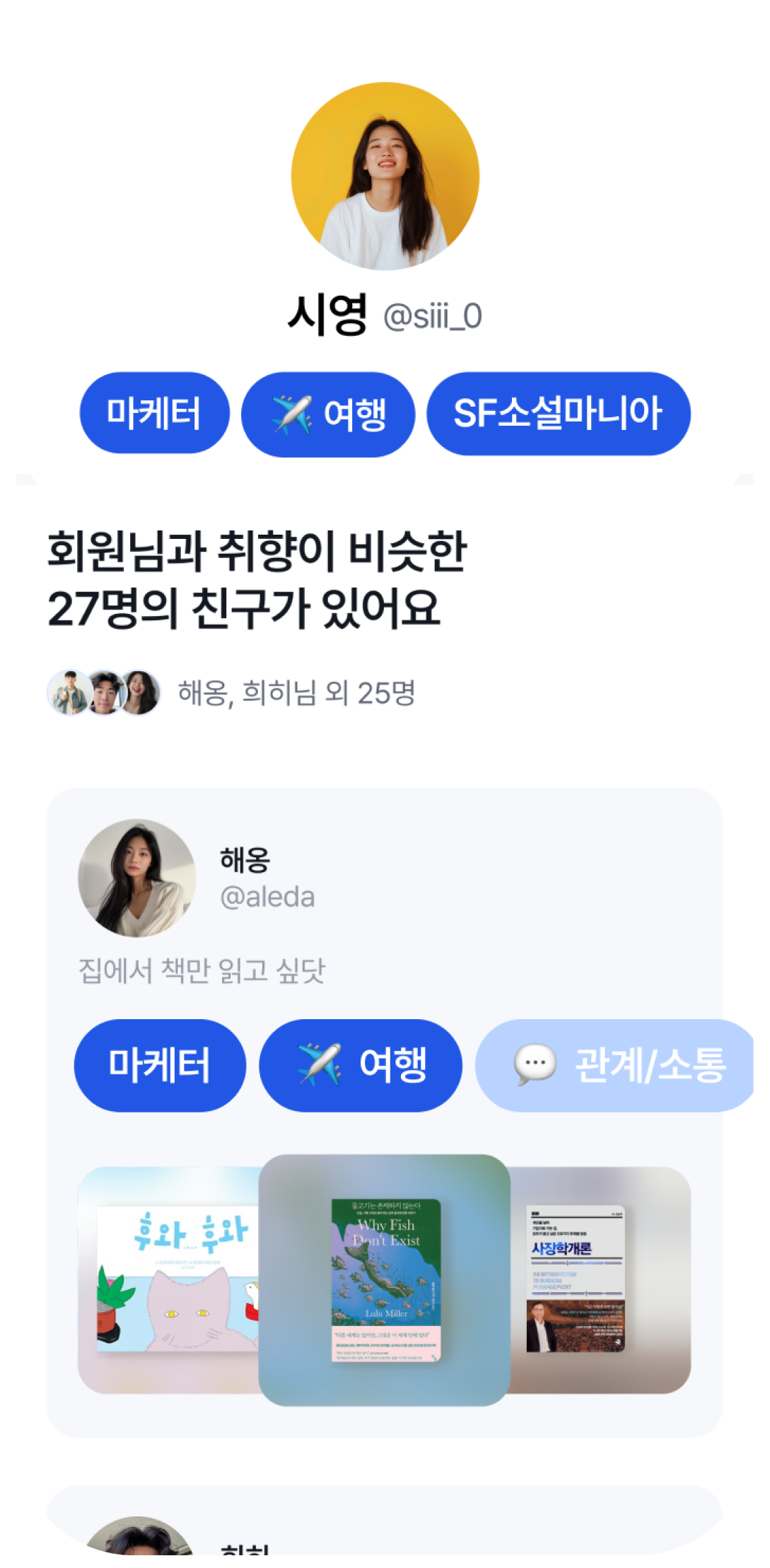Open 시영's profile photo
This screenshot has height=1568, width=770.
[385, 177]
